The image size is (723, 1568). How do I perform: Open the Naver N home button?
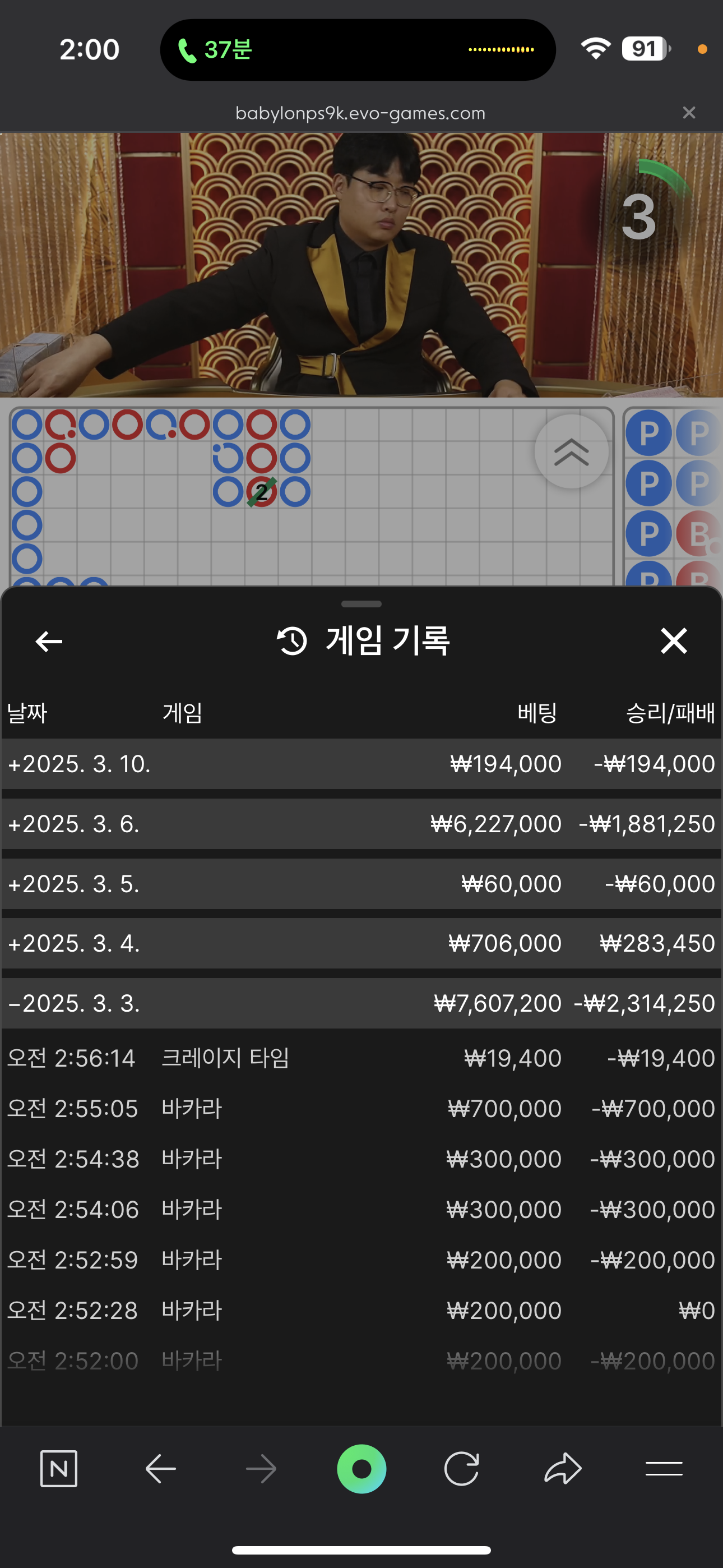pyautogui.click(x=58, y=1469)
